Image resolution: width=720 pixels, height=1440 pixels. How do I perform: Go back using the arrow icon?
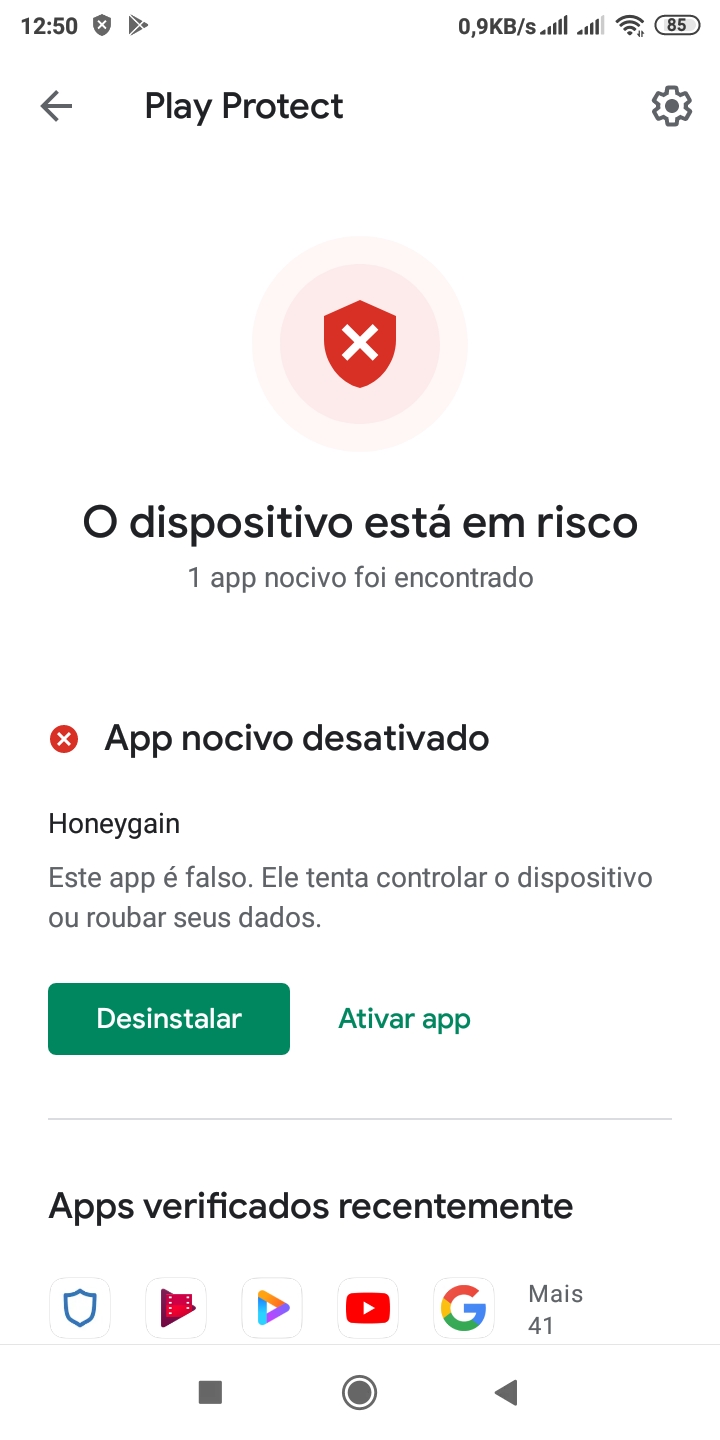(x=56, y=105)
